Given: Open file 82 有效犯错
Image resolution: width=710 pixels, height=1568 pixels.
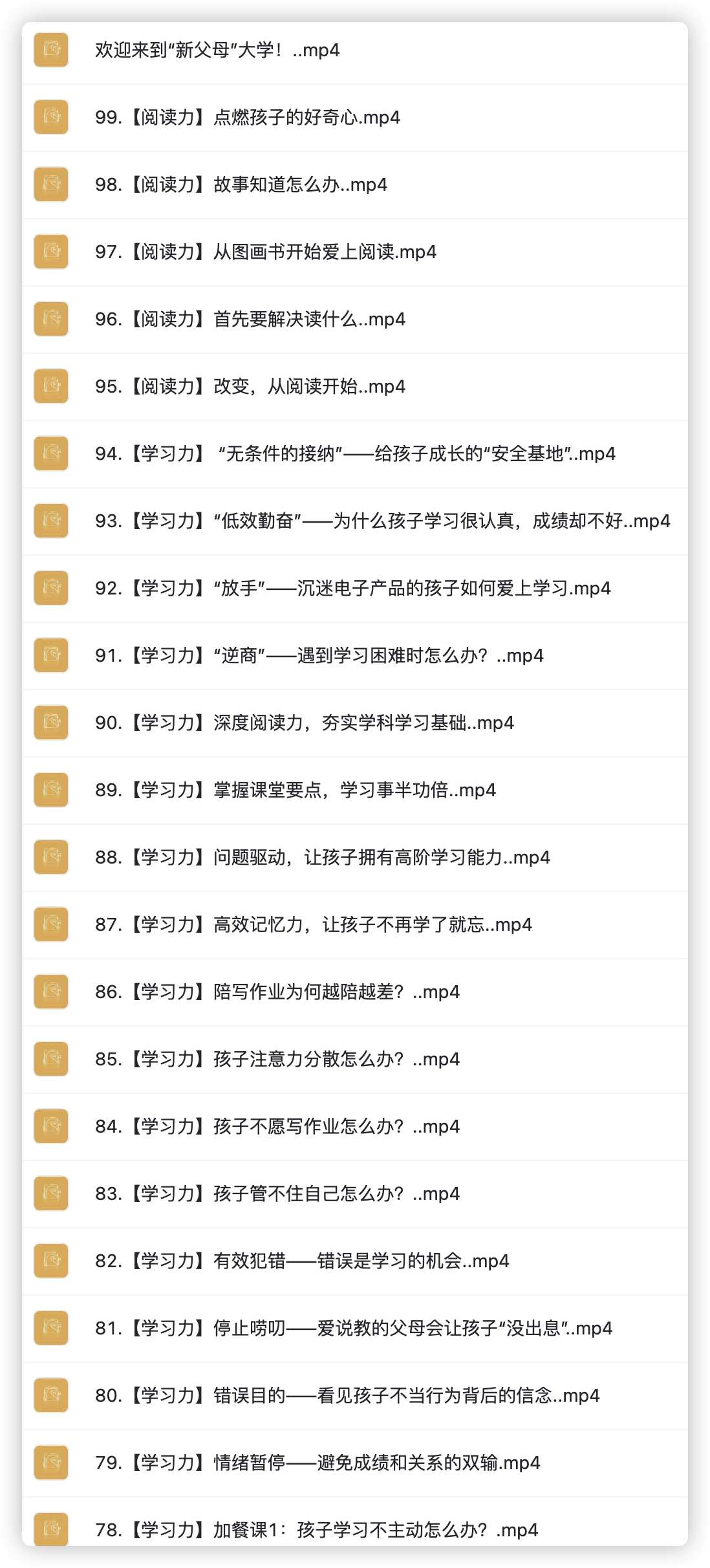Looking at the screenshot, I should point(301,1261).
